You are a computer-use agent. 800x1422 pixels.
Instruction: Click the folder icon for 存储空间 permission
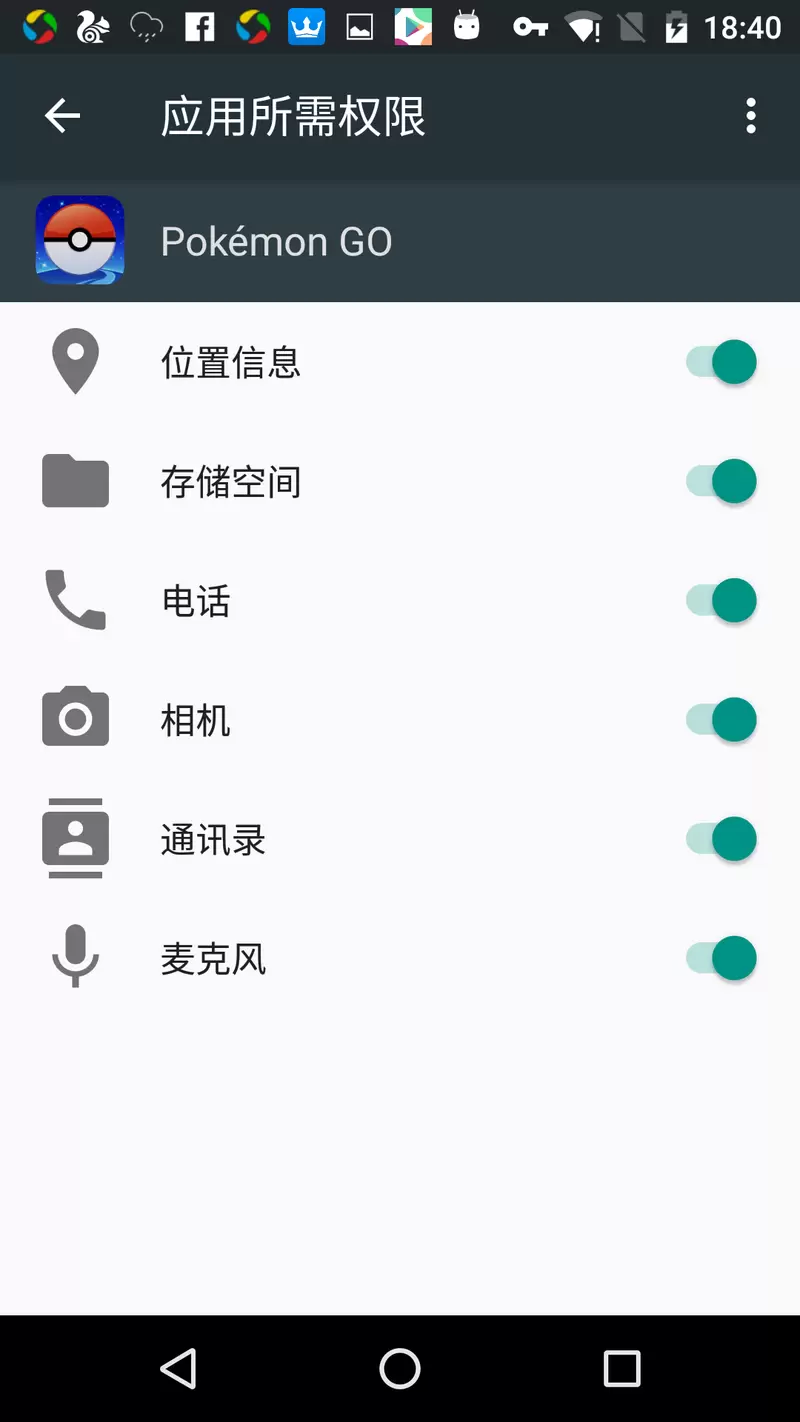tap(75, 480)
